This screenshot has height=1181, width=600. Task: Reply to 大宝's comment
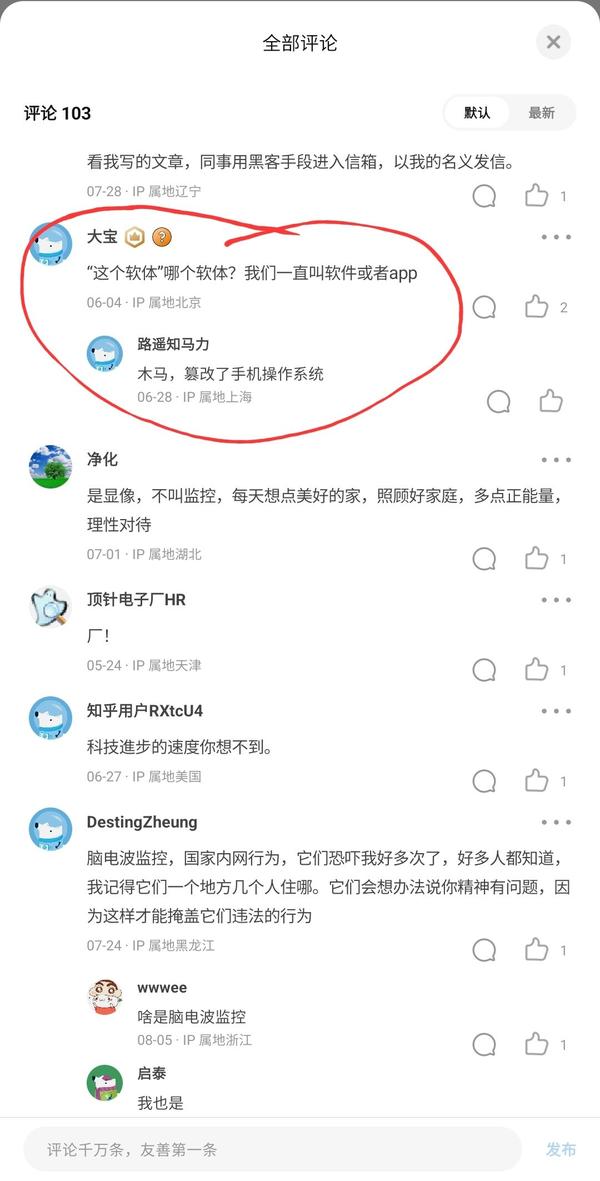[x=484, y=307]
